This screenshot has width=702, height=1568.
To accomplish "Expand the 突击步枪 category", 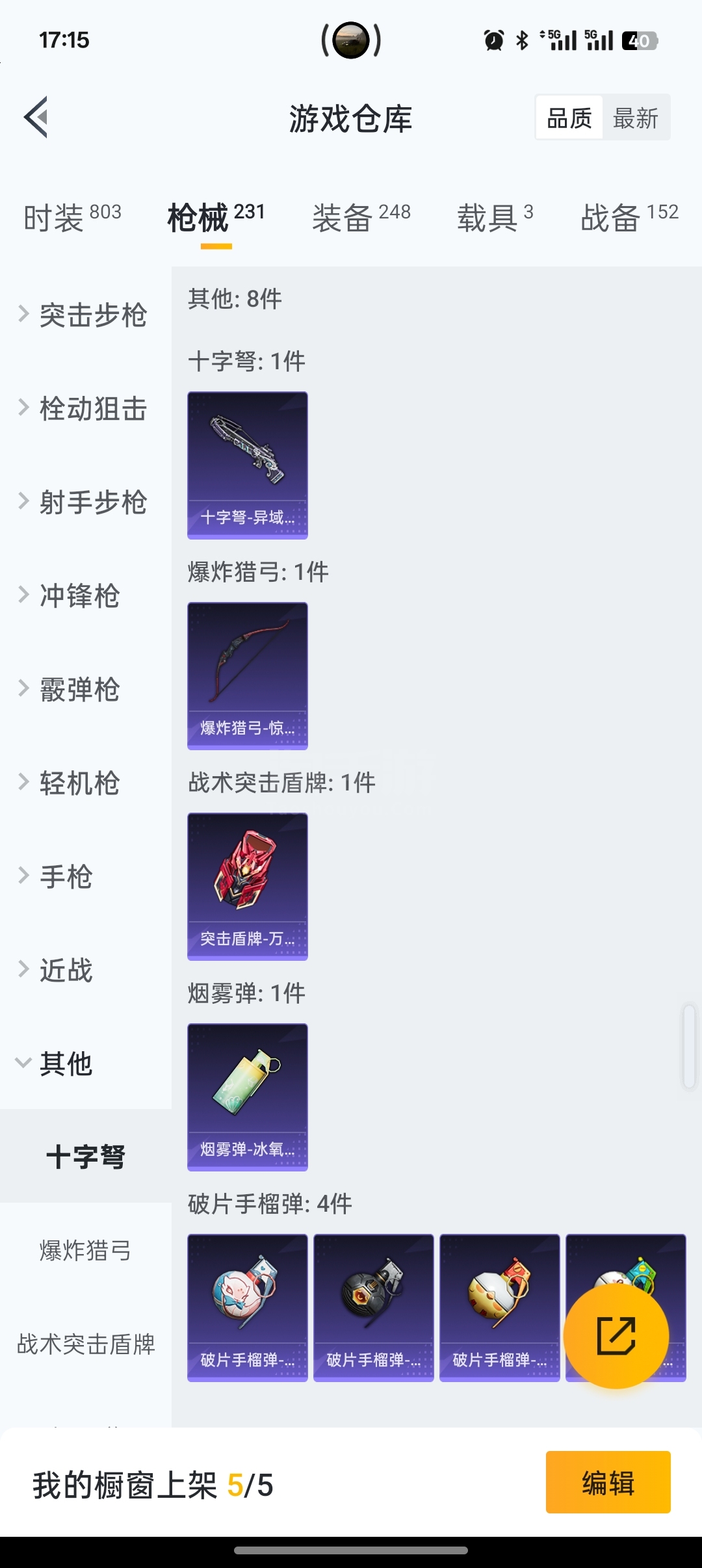I will tap(84, 315).
